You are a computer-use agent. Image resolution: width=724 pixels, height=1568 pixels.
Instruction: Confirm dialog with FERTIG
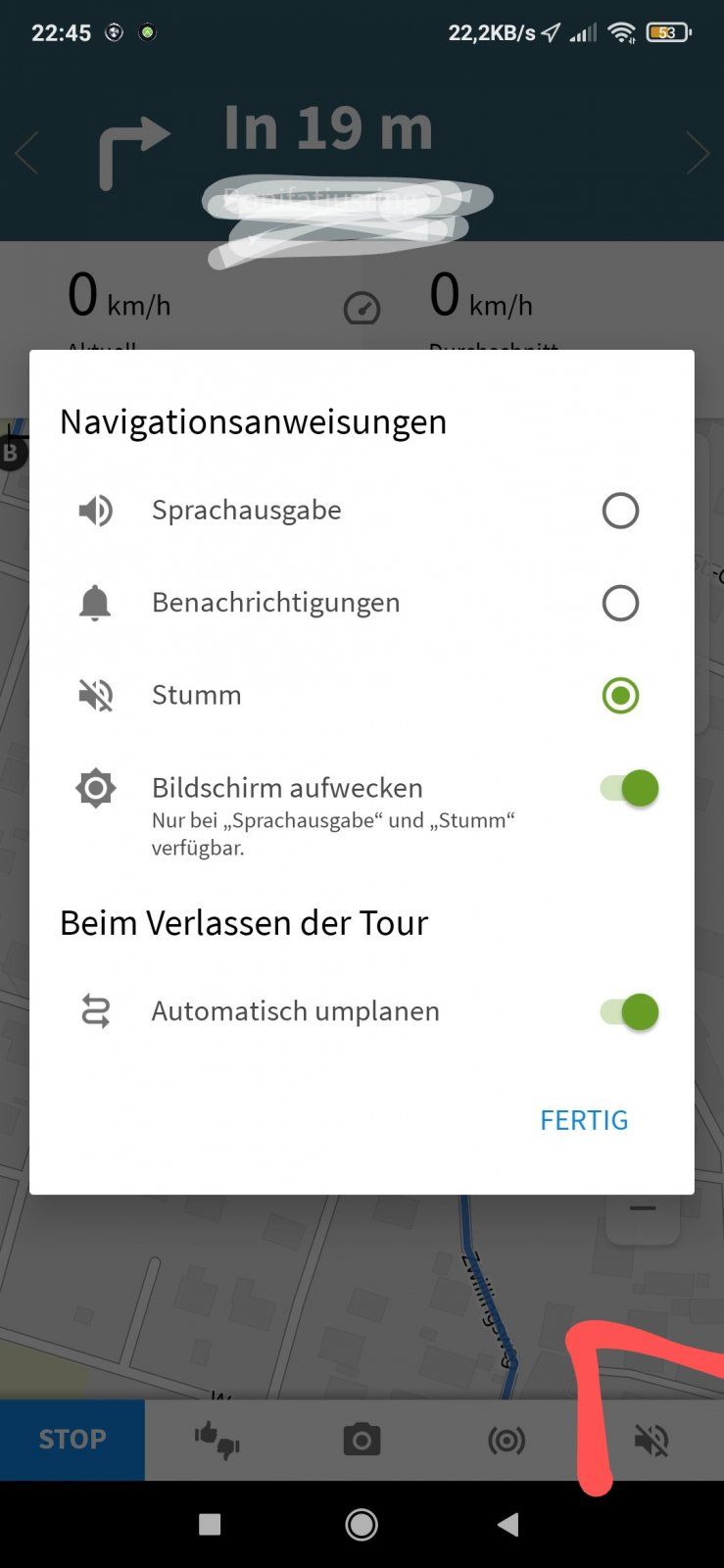(584, 1120)
